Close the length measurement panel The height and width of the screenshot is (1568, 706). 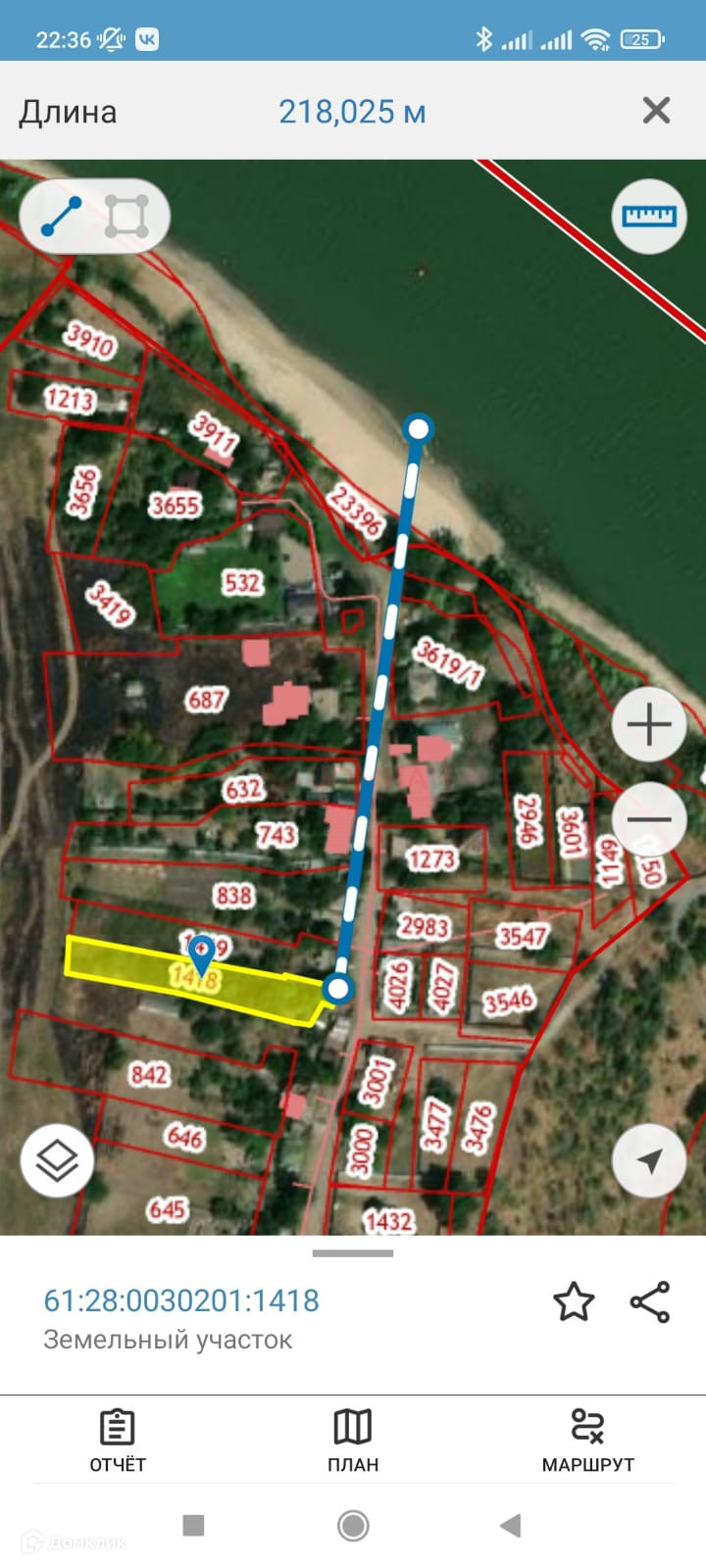click(656, 111)
